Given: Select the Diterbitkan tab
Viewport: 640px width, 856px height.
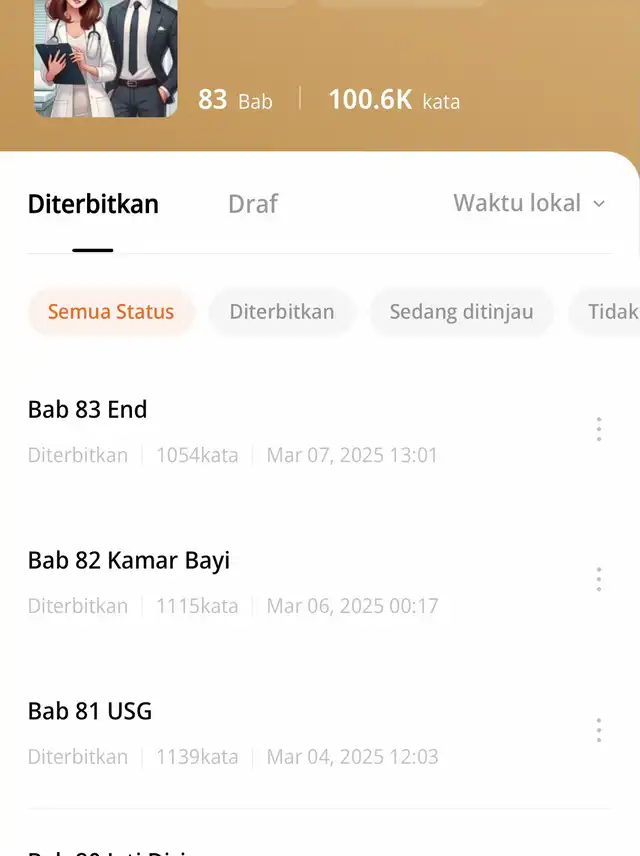Looking at the screenshot, I should (x=93, y=204).
